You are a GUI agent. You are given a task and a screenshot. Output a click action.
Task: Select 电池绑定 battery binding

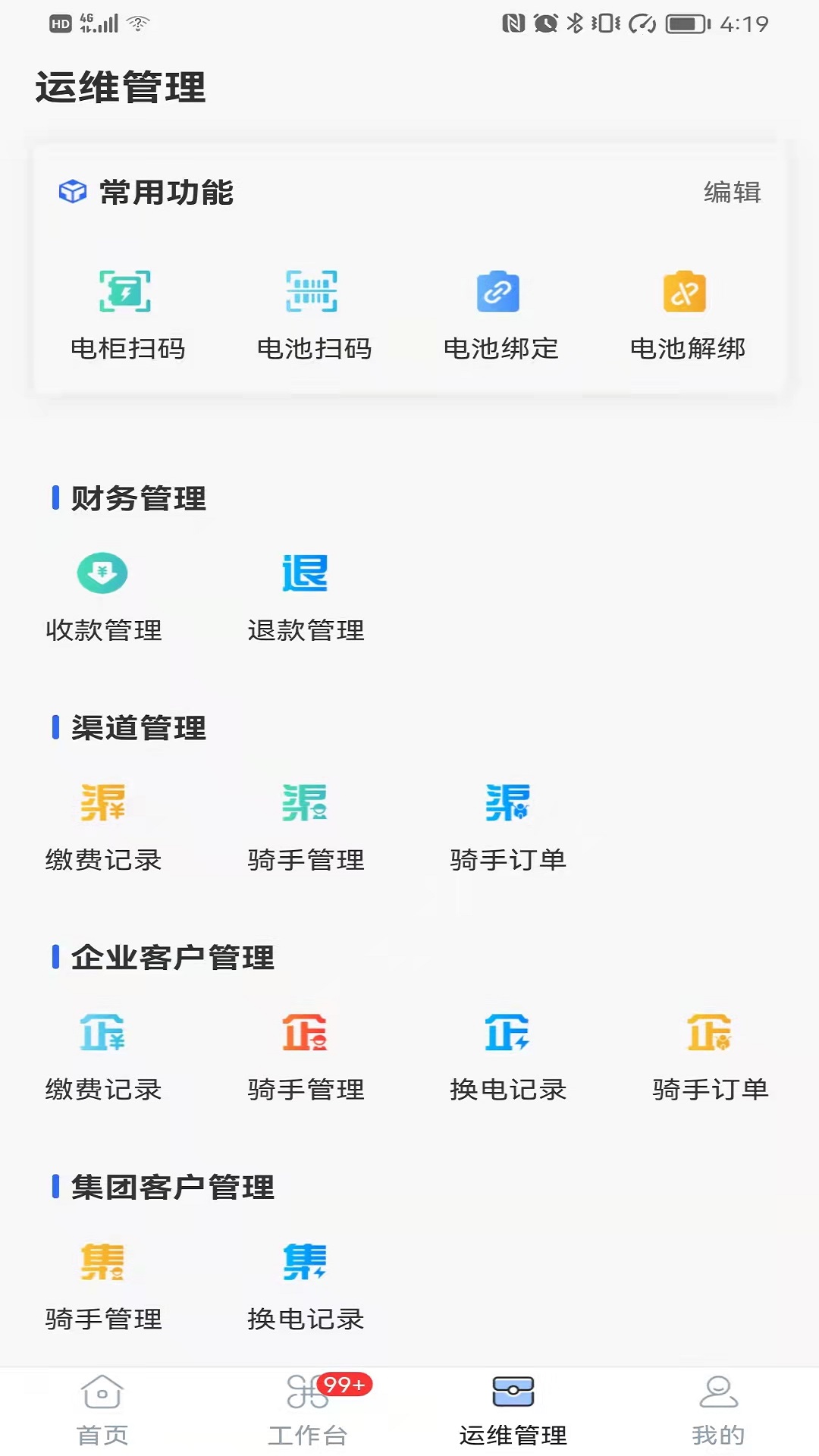(x=500, y=312)
